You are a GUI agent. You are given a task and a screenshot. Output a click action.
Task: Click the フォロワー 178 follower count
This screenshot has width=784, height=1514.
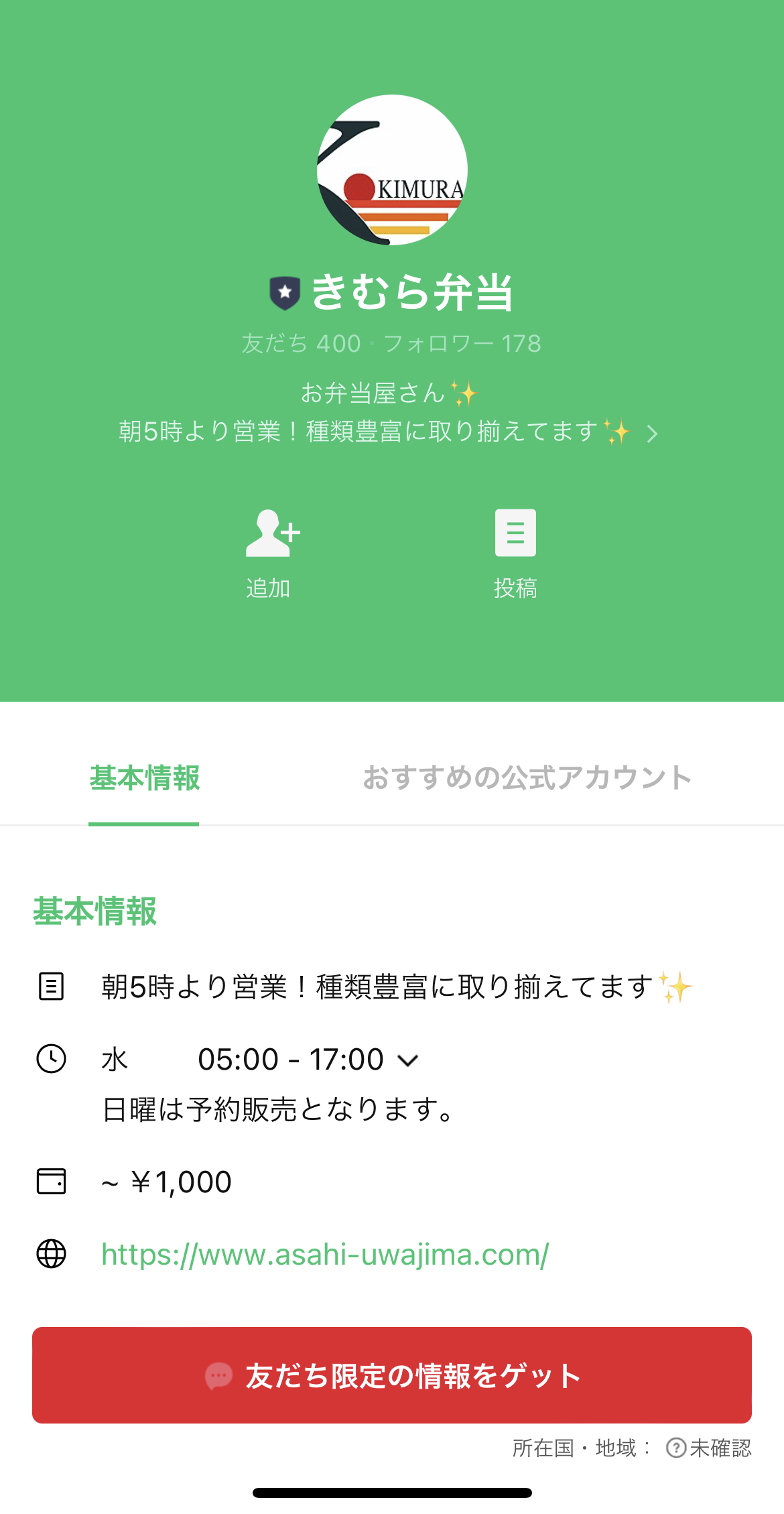point(464,343)
